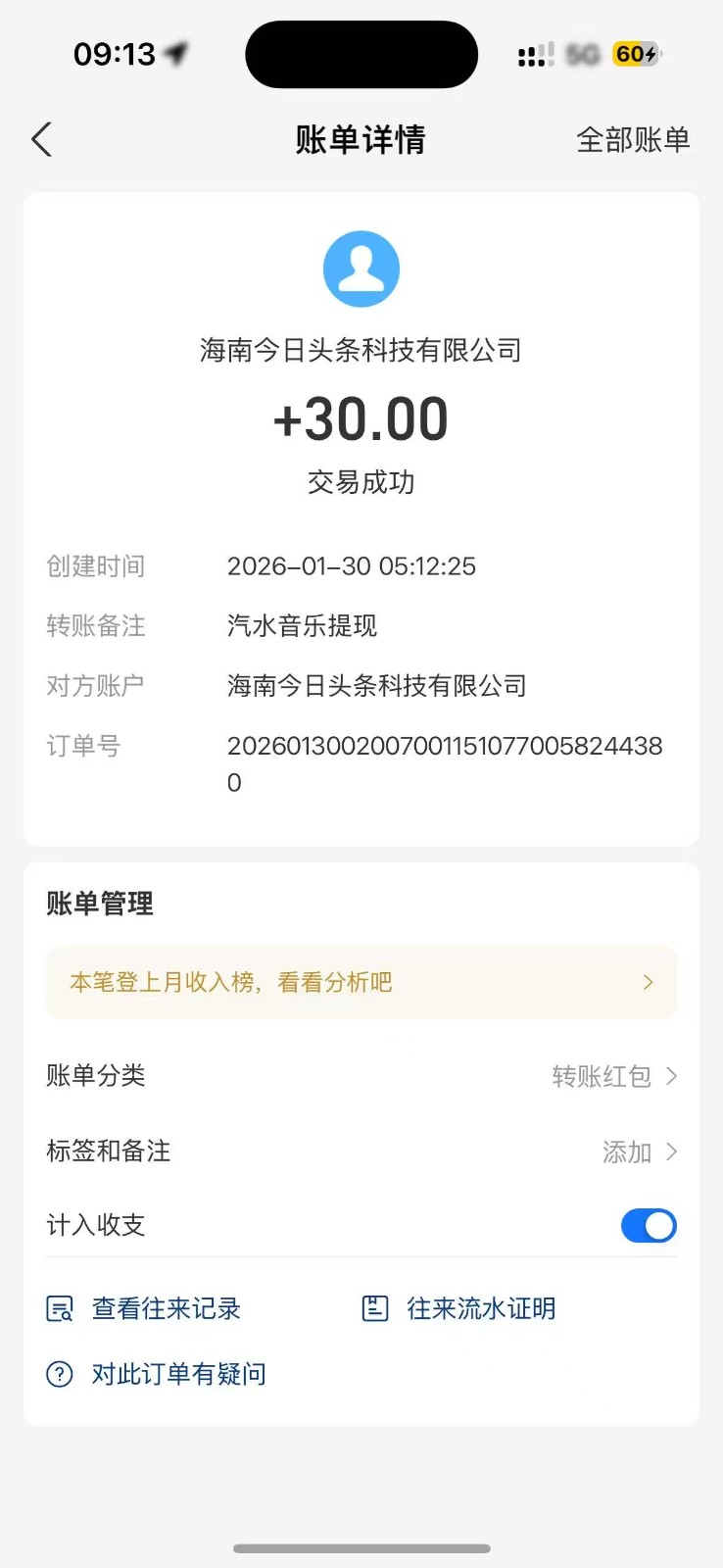The height and width of the screenshot is (1568, 723).
Task: Tap the 5G network icon
Action: point(582,55)
